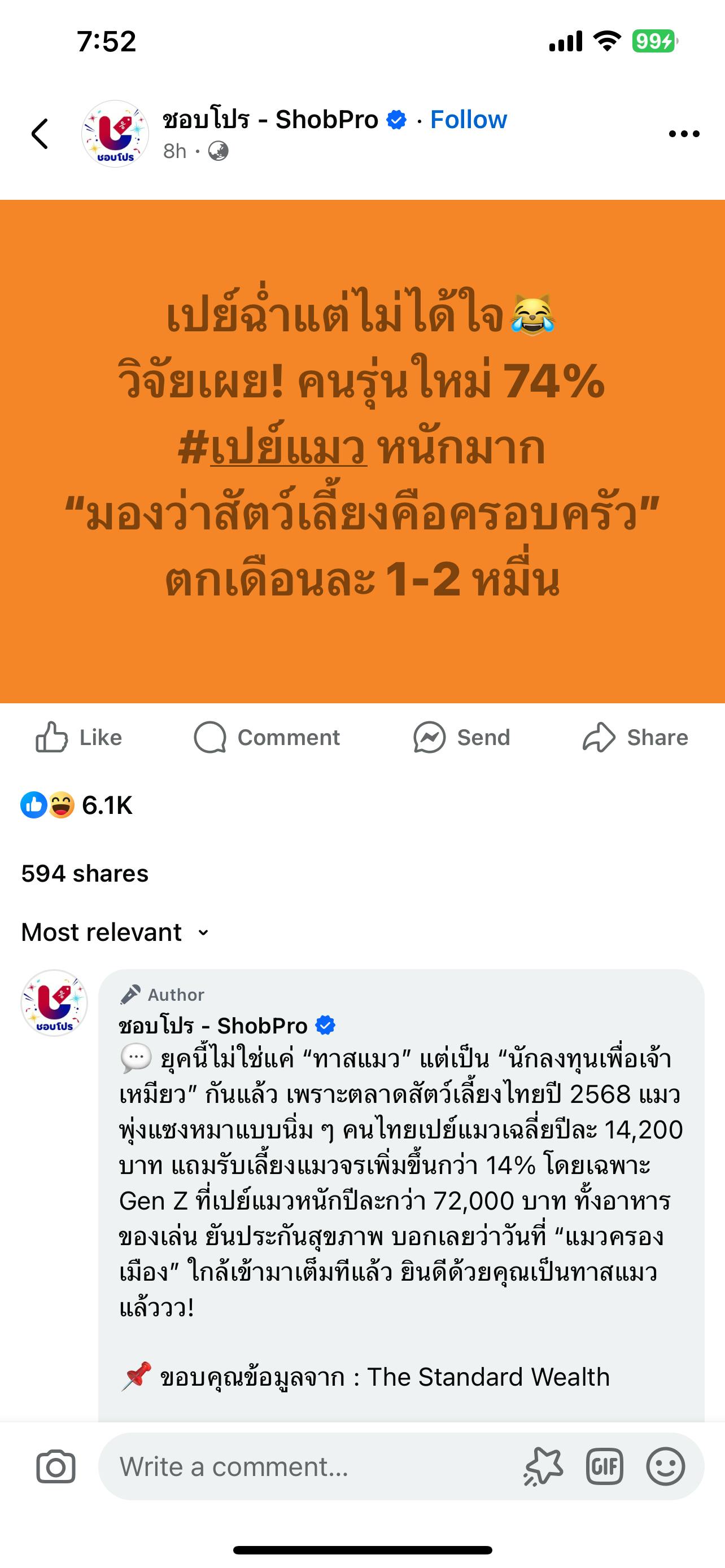View the 6.1K reactions list

77,805
